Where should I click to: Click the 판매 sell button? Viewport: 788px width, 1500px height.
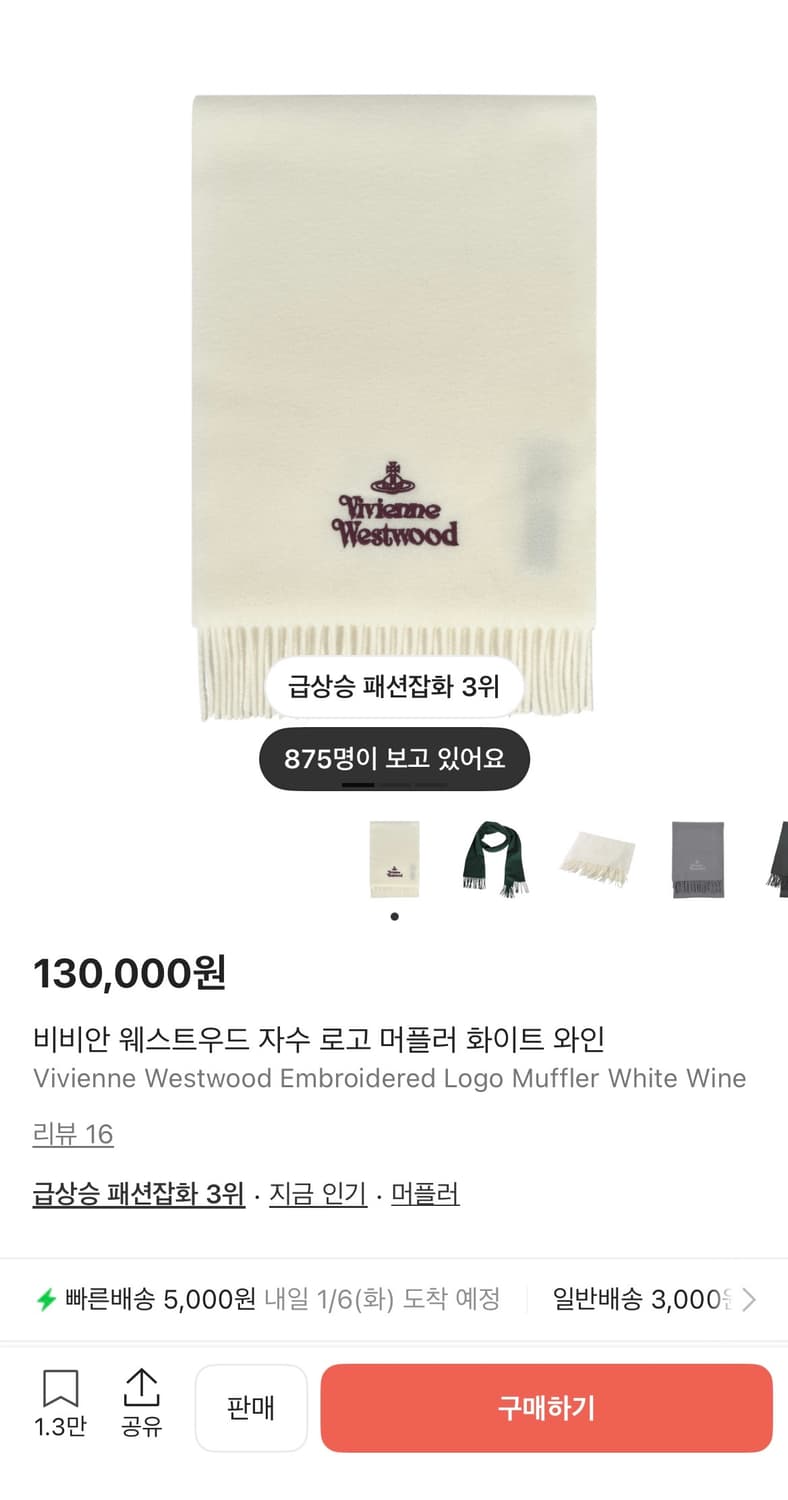(x=251, y=1408)
